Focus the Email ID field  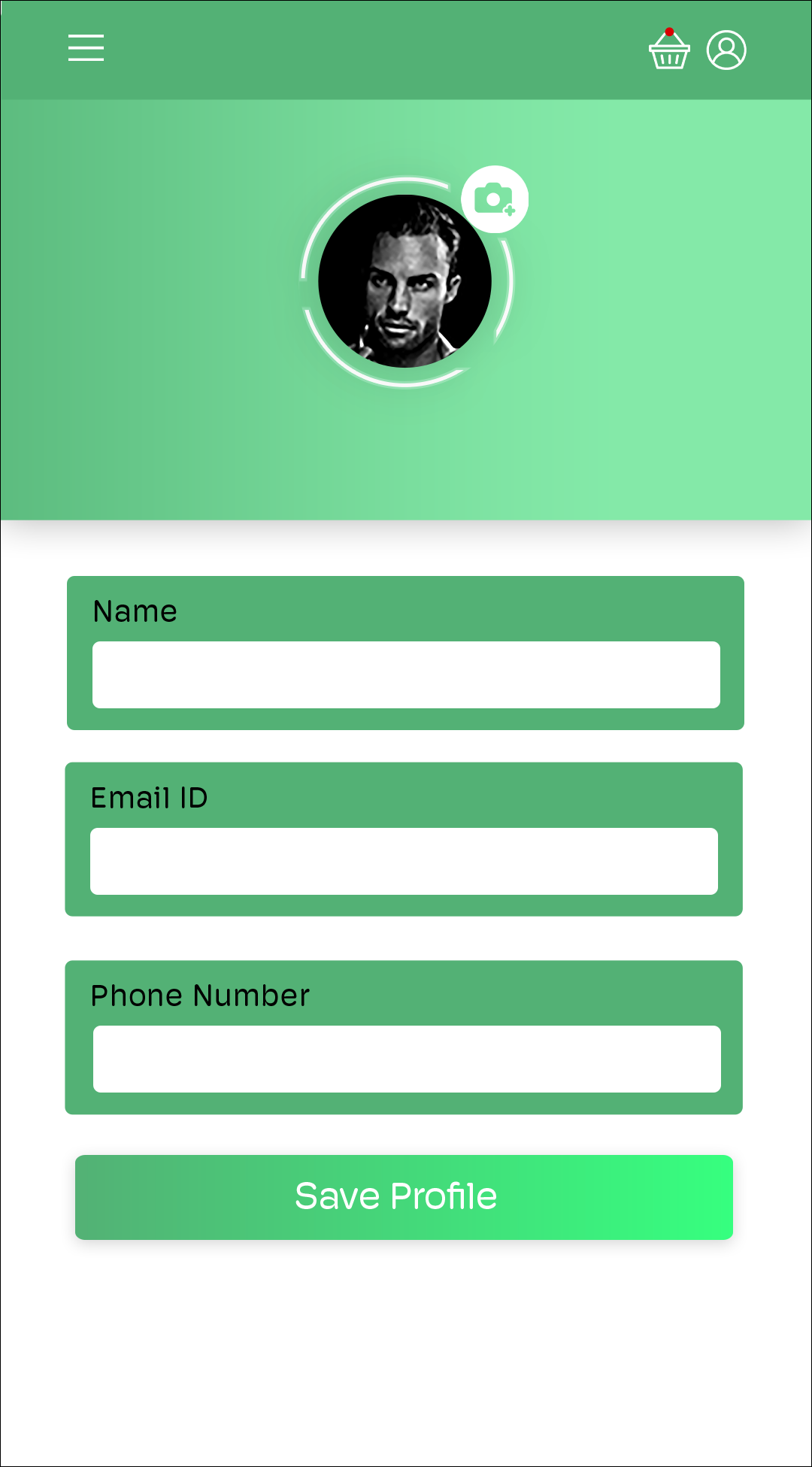click(x=404, y=861)
